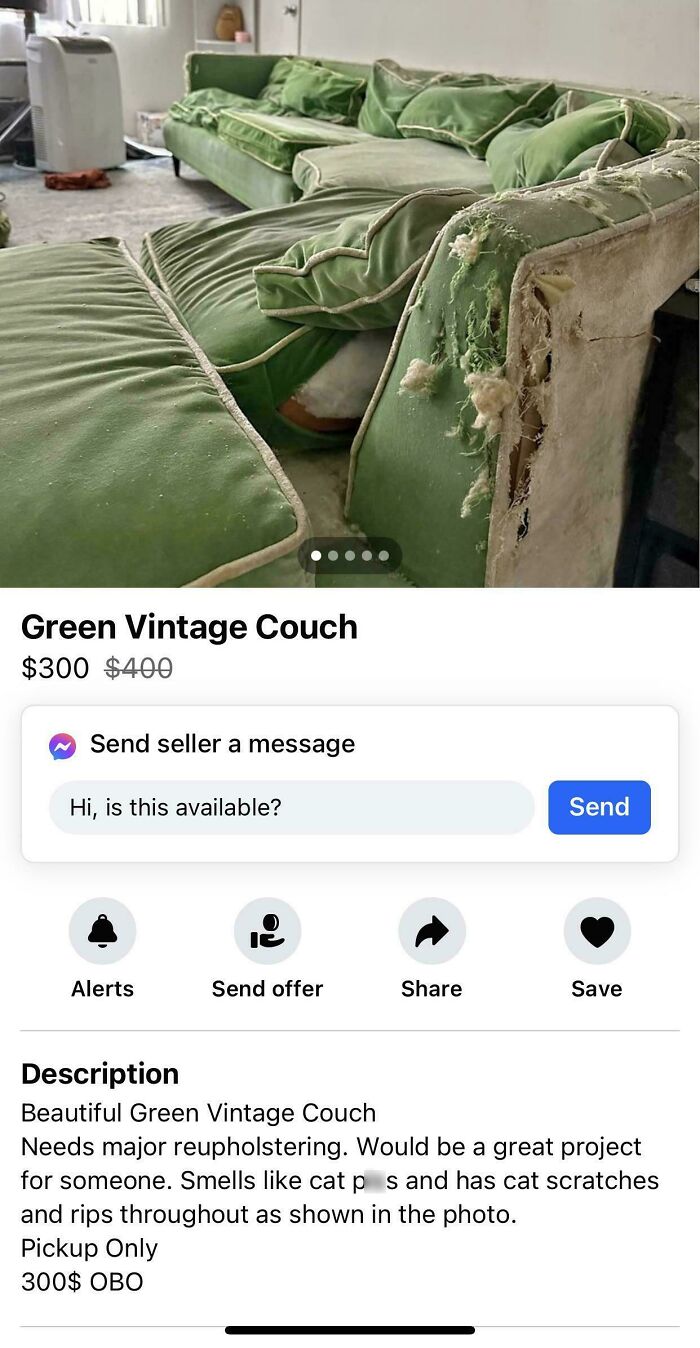700x1348 pixels.
Task: Send the message to the seller
Action: click(599, 807)
